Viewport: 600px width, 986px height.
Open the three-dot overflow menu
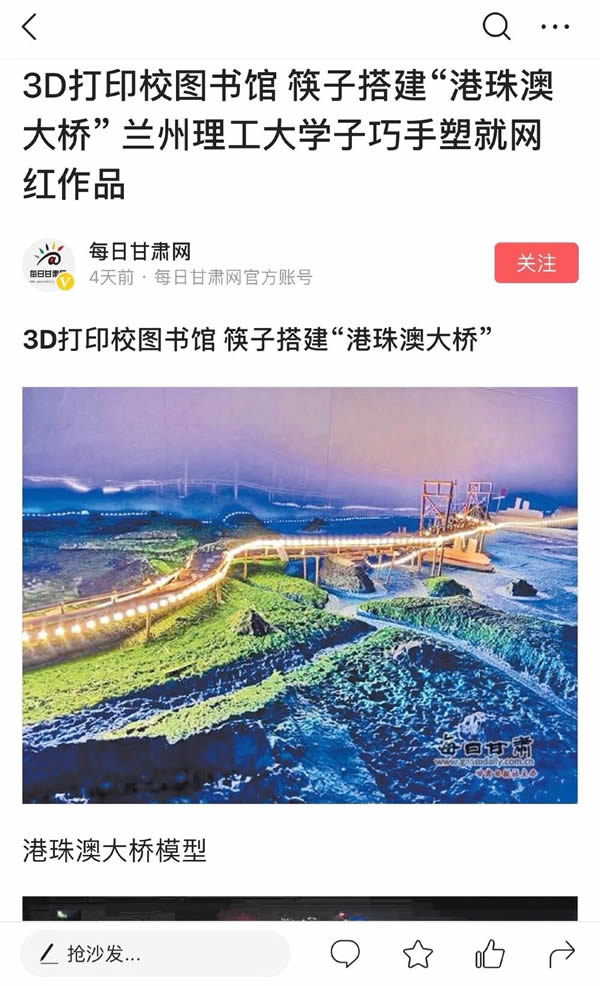555,27
